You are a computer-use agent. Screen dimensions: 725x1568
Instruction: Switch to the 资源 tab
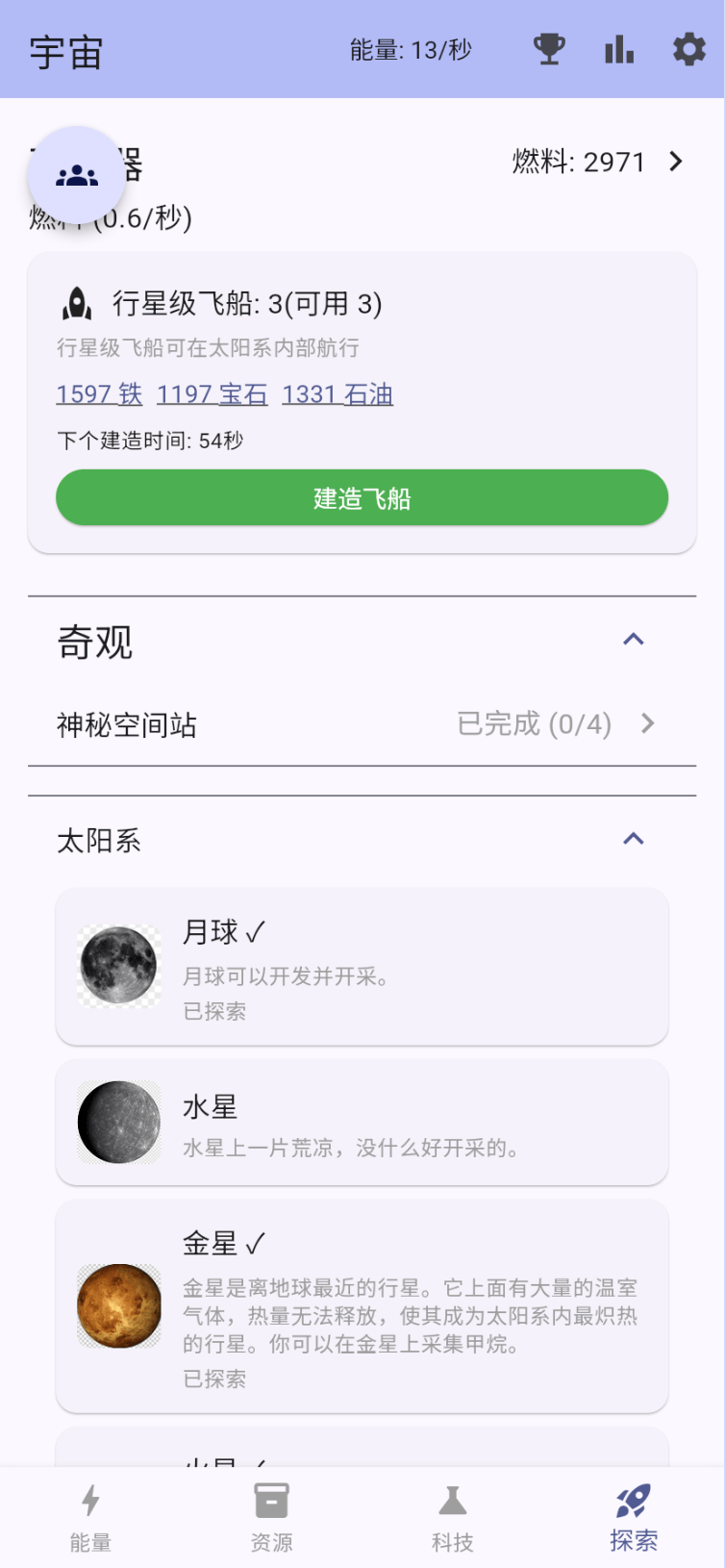coord(271,1518)
